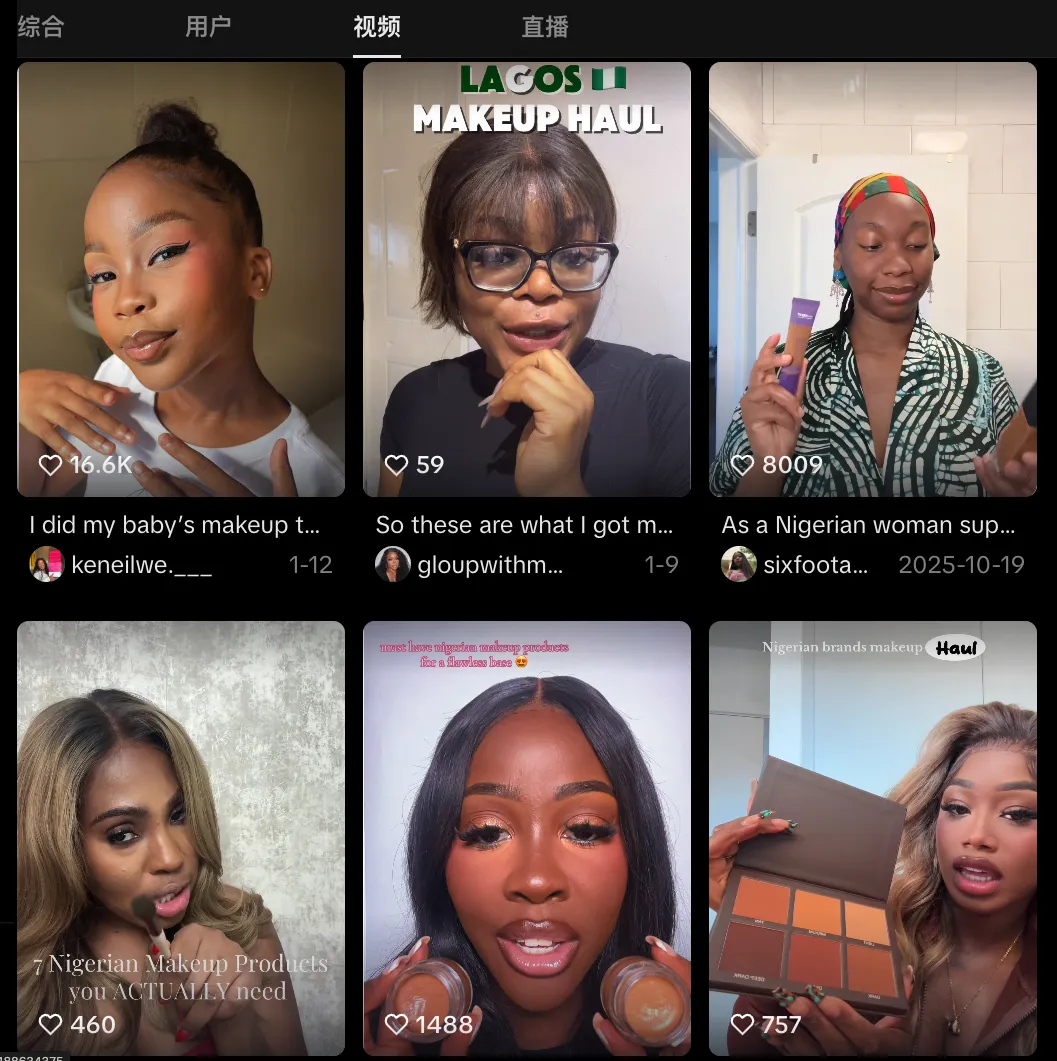Play the must-have Nigerian makeup products video
Viewport: 1057px width, 1061px height.
(x=526, y=838)
